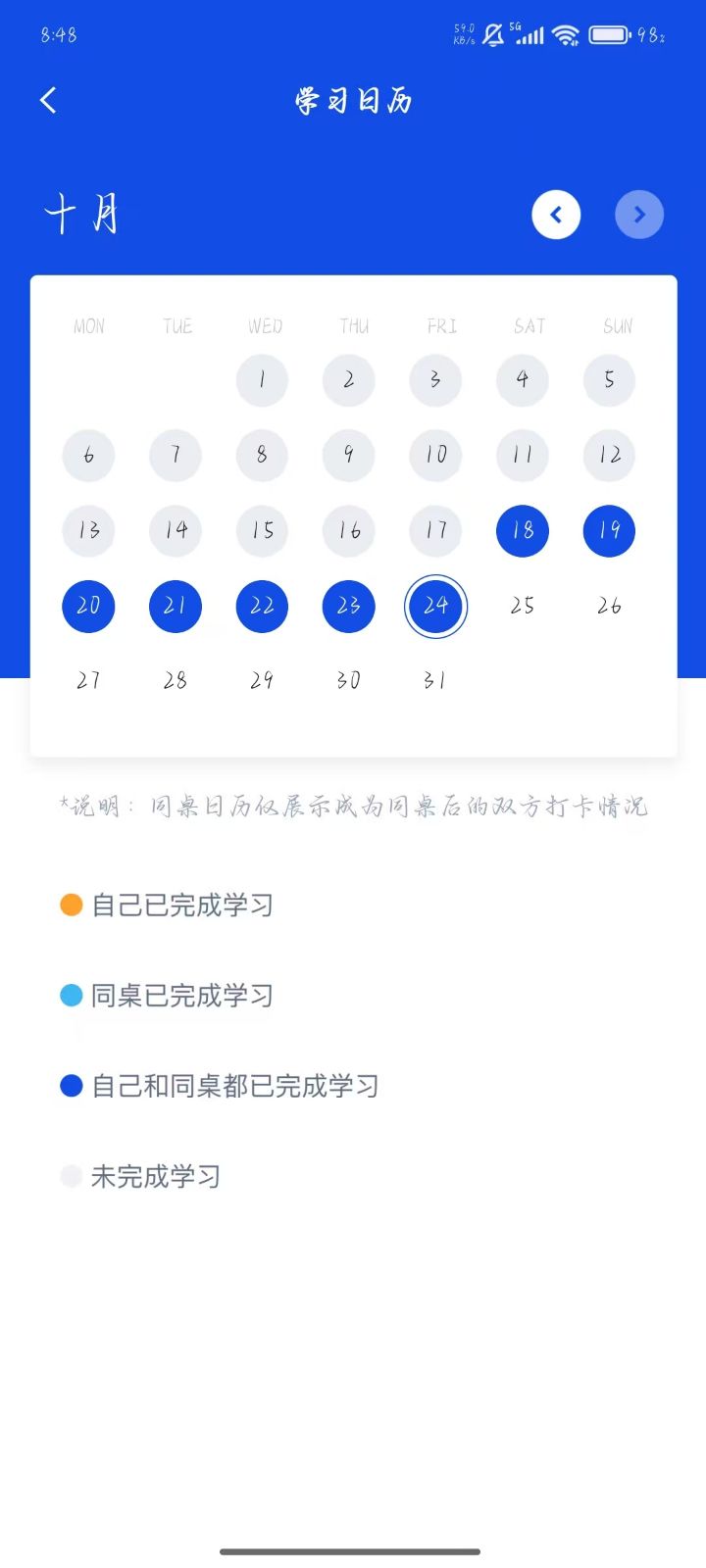Open day 22 in the calendar
The image size is (706, 1568).
point(262,606)
